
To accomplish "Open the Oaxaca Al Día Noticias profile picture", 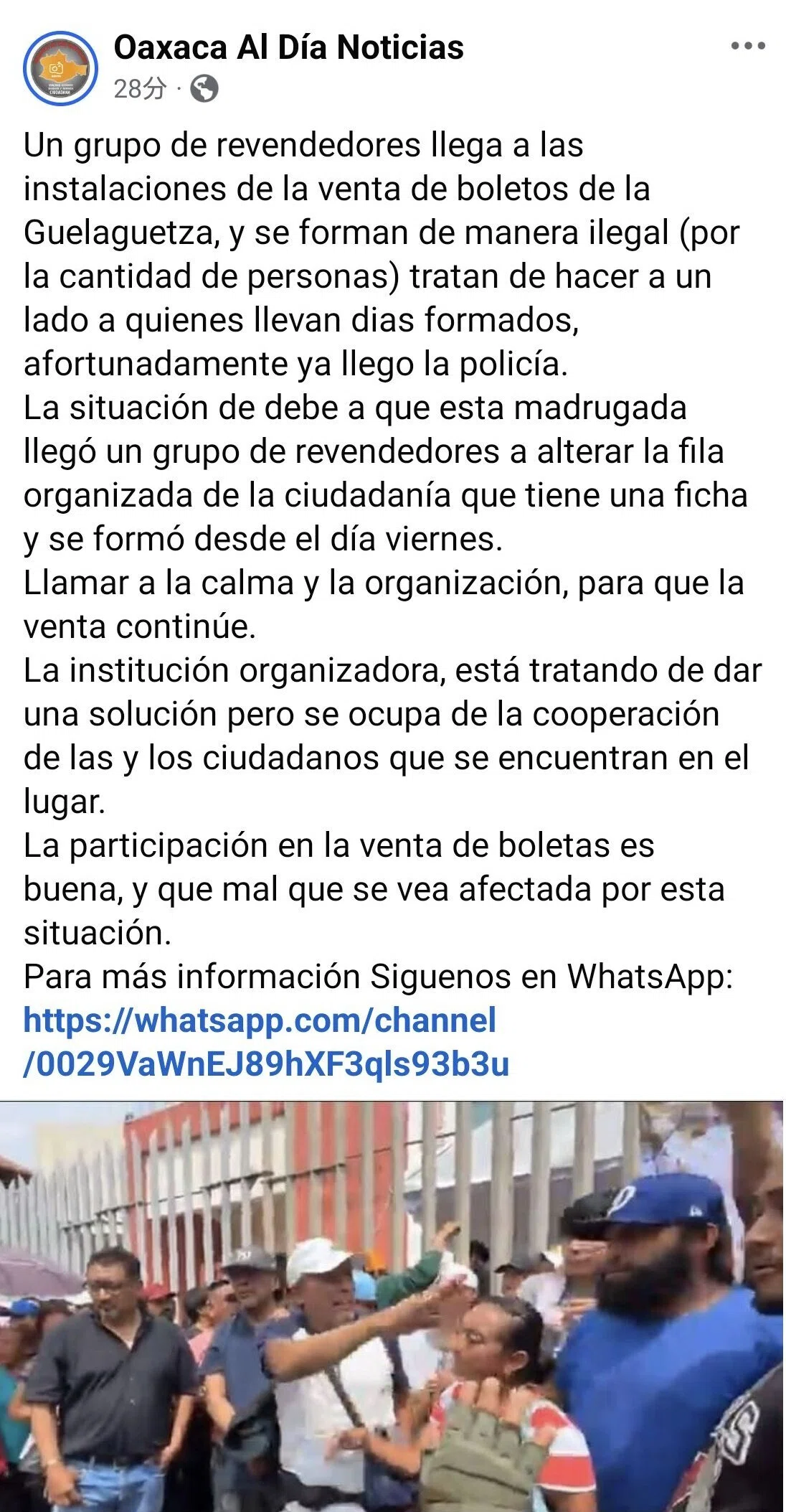I will tap(60, 68).
